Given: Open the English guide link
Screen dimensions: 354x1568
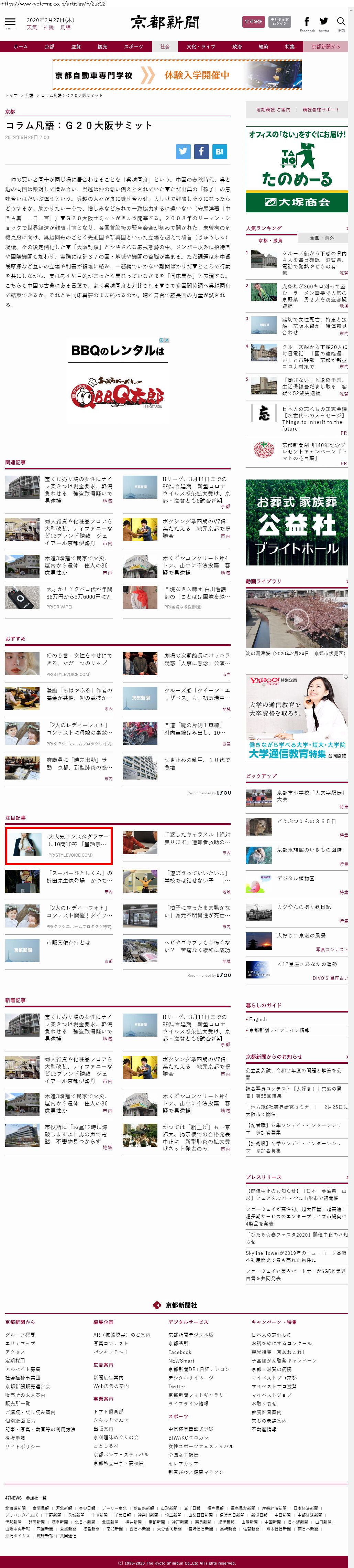Looking at the screenshot, I should click(x=258, y=1019).
